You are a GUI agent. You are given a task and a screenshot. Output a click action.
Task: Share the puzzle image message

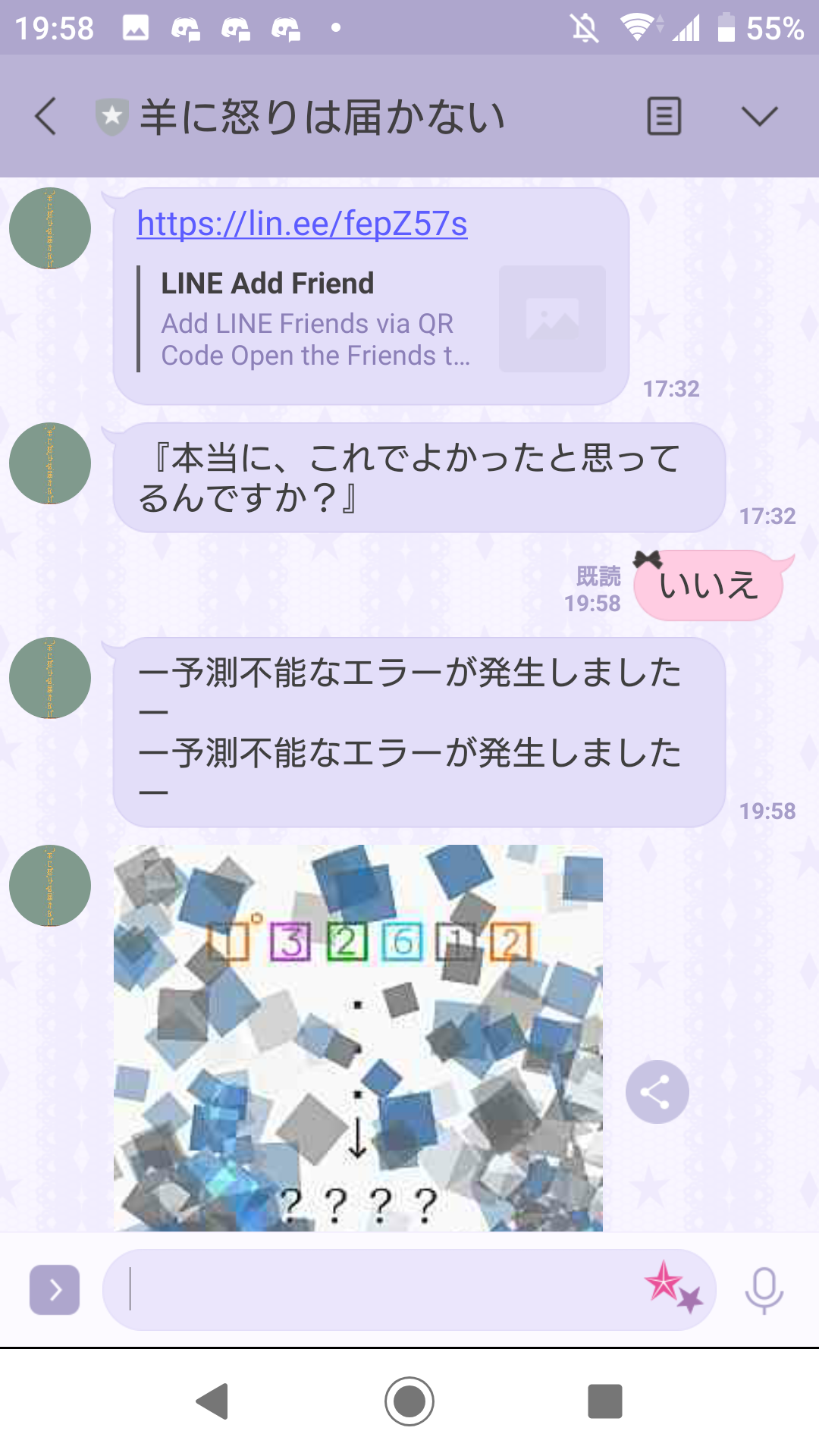coord(657,1092)
